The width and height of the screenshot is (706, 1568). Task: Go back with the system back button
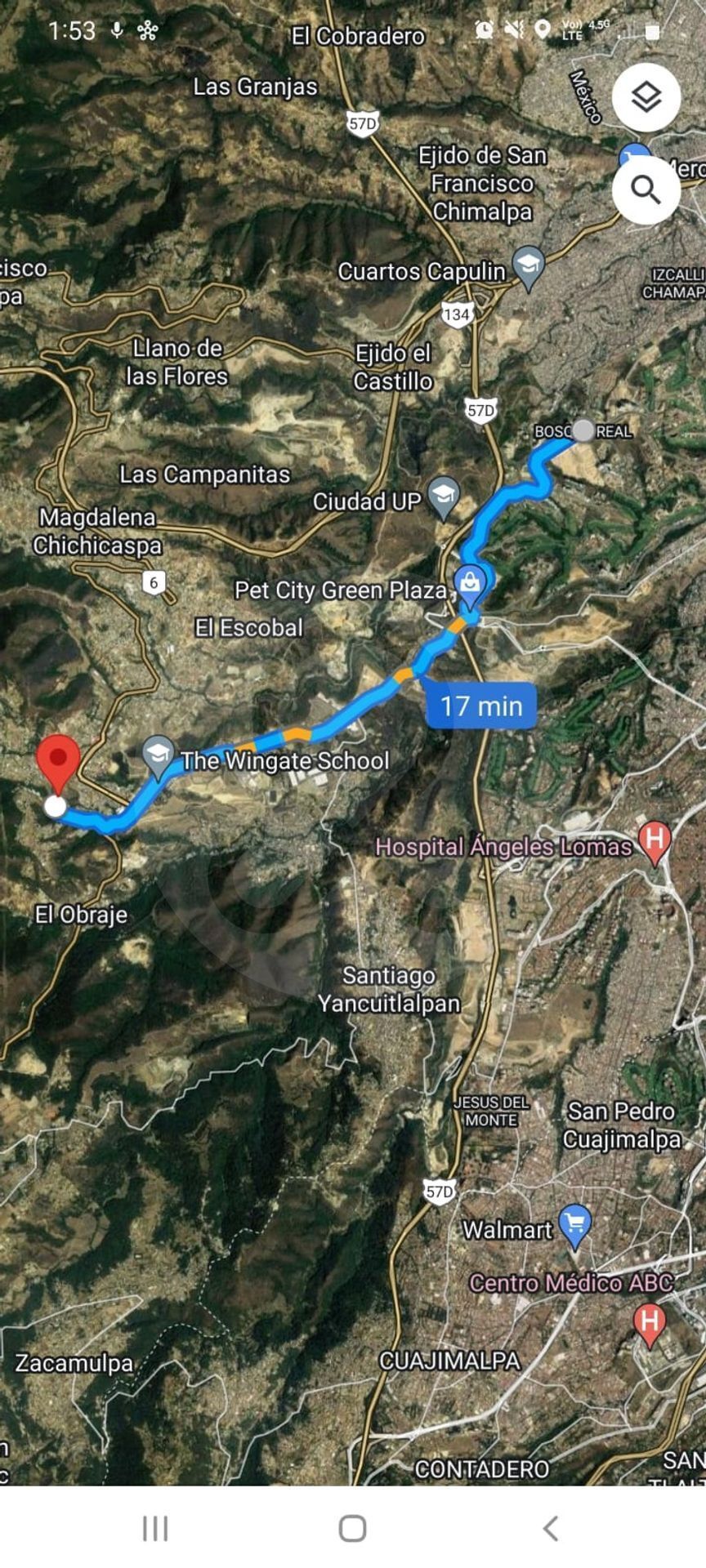551,1528
